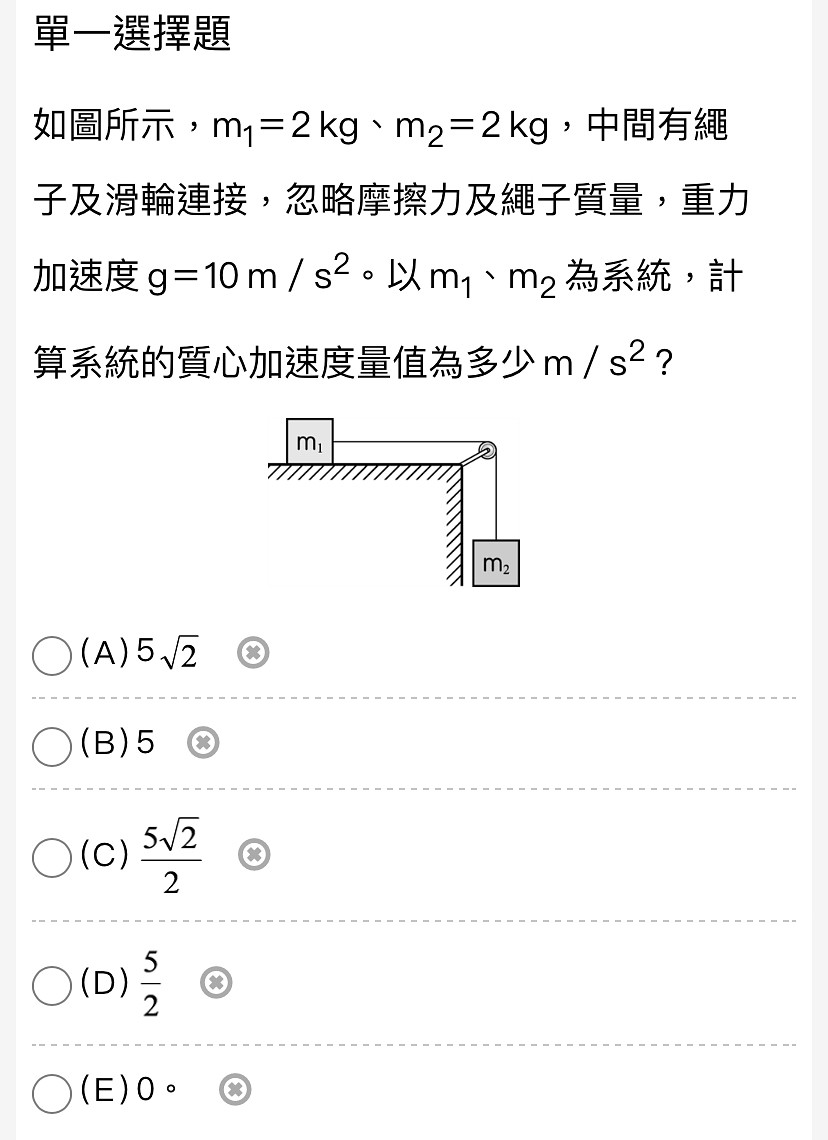Choose answer option (B) 5

pos(51,745)
